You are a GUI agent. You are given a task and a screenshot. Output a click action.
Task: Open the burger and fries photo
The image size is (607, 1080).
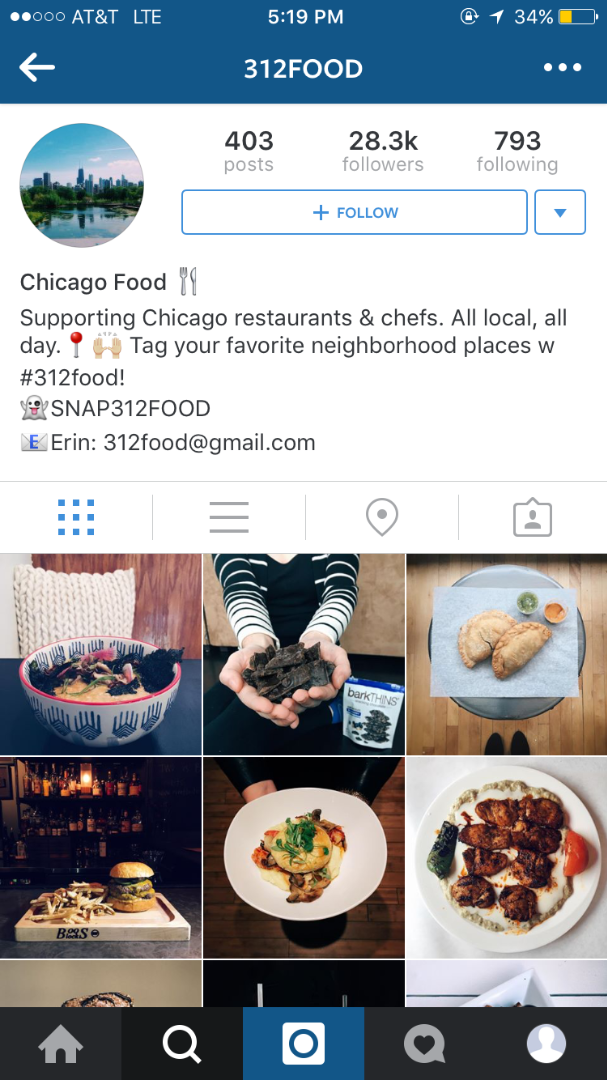tap(101, 857)
